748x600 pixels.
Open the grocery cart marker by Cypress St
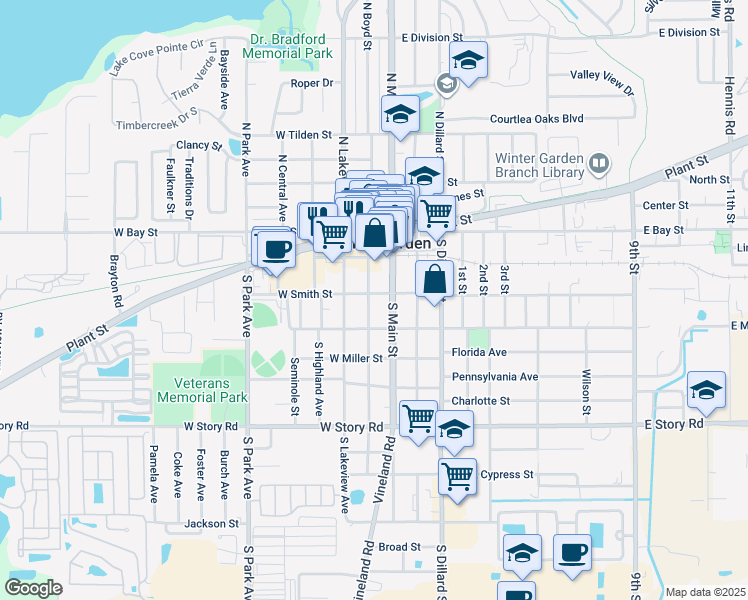pyautogui.click(x=457, y=481)
